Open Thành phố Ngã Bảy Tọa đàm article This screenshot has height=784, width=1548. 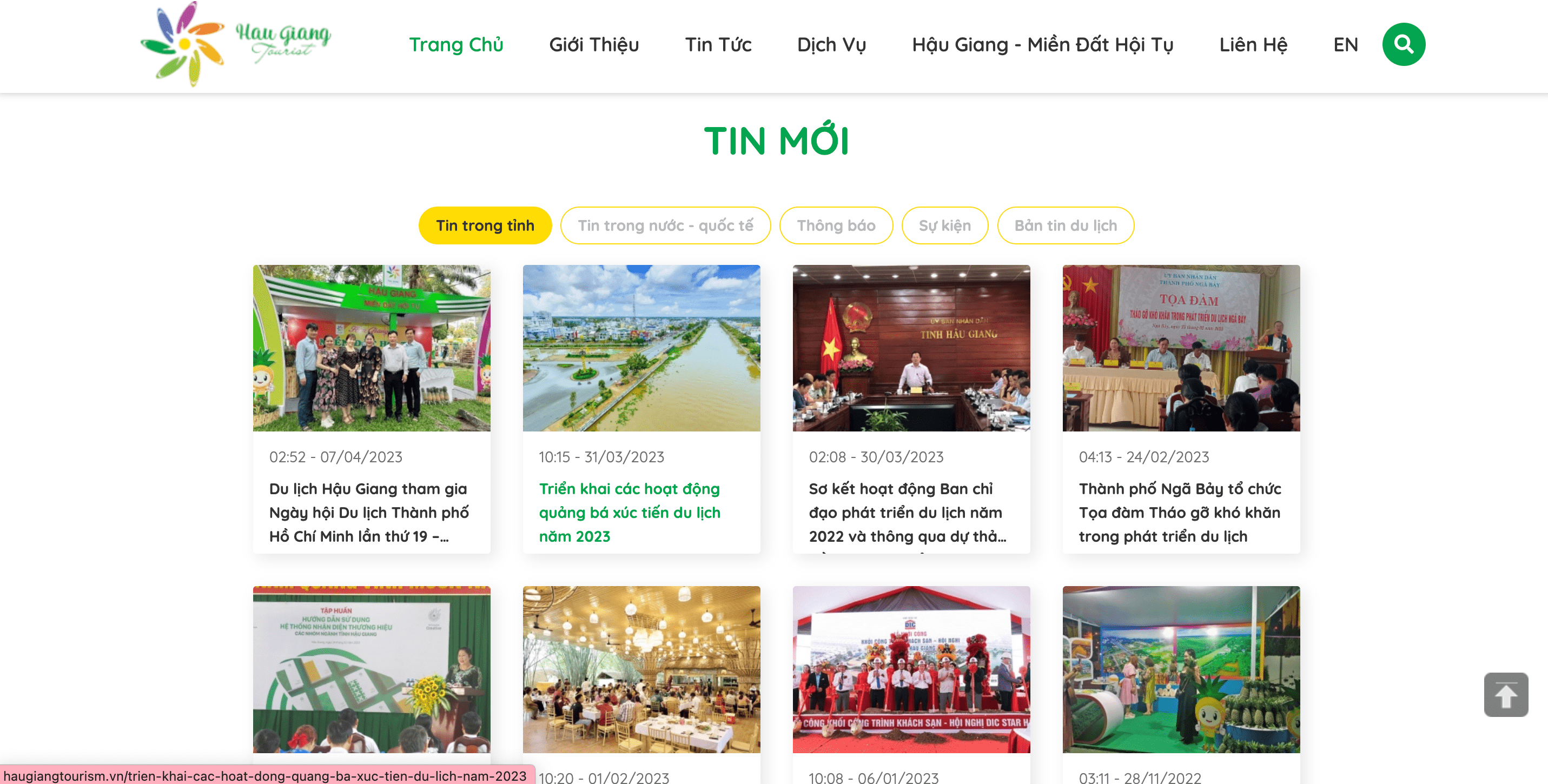pyautogui.click(x=1179, y=512)
